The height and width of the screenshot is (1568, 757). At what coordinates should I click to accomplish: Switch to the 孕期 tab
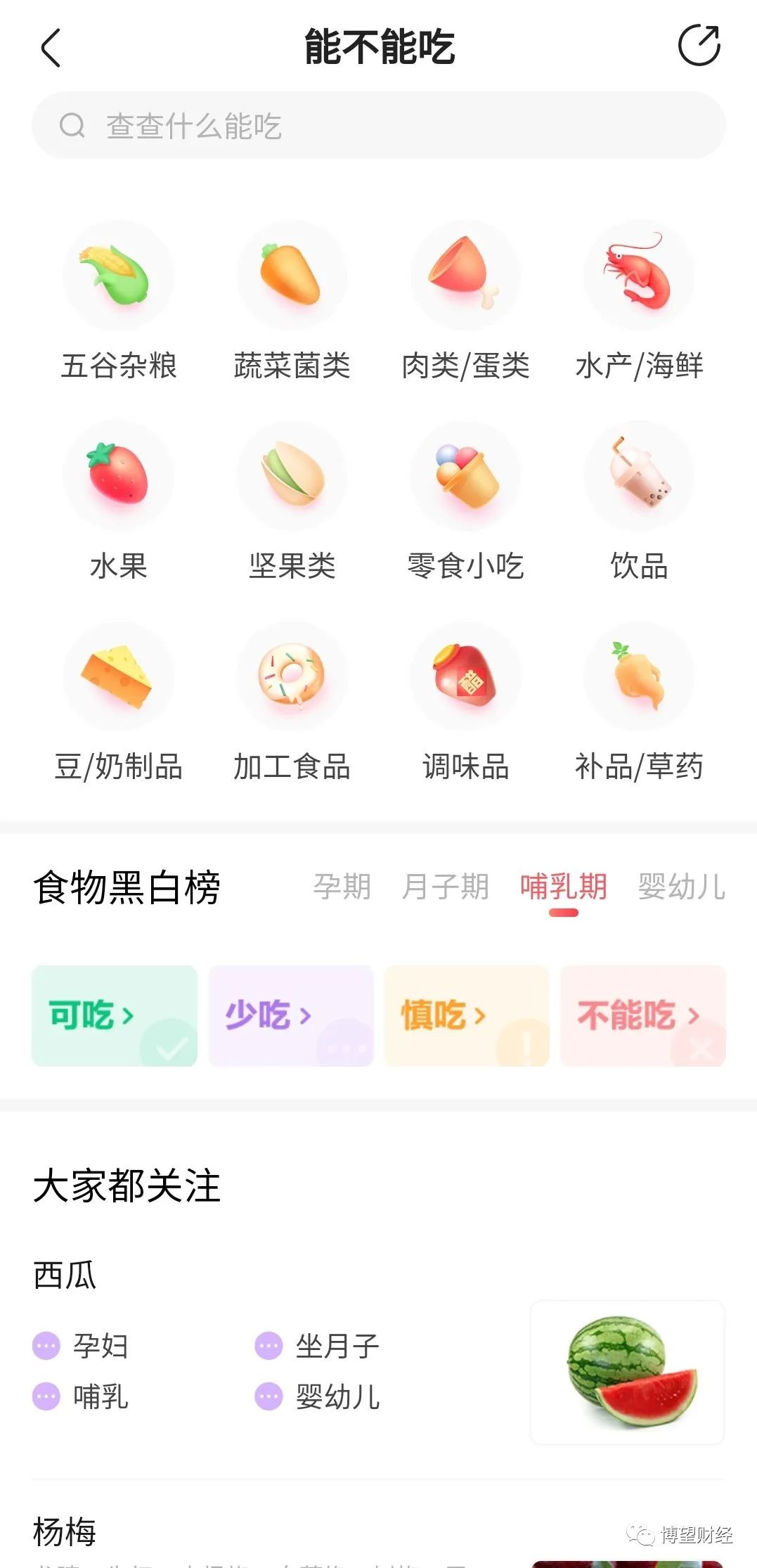(342, 887)
